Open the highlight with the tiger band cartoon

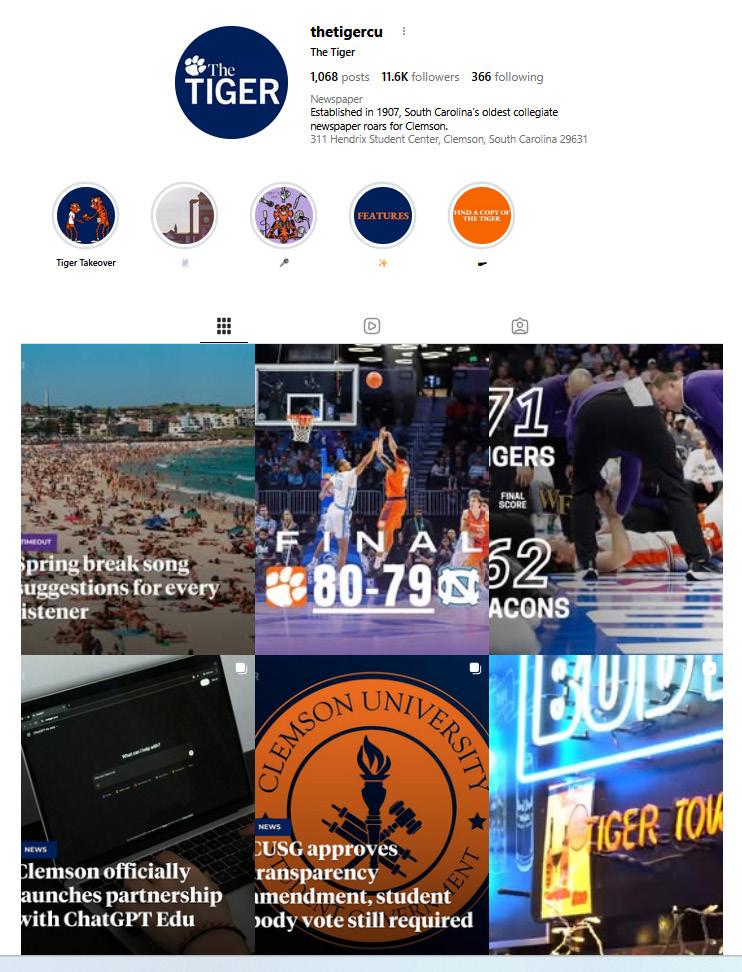click(283, 216)
